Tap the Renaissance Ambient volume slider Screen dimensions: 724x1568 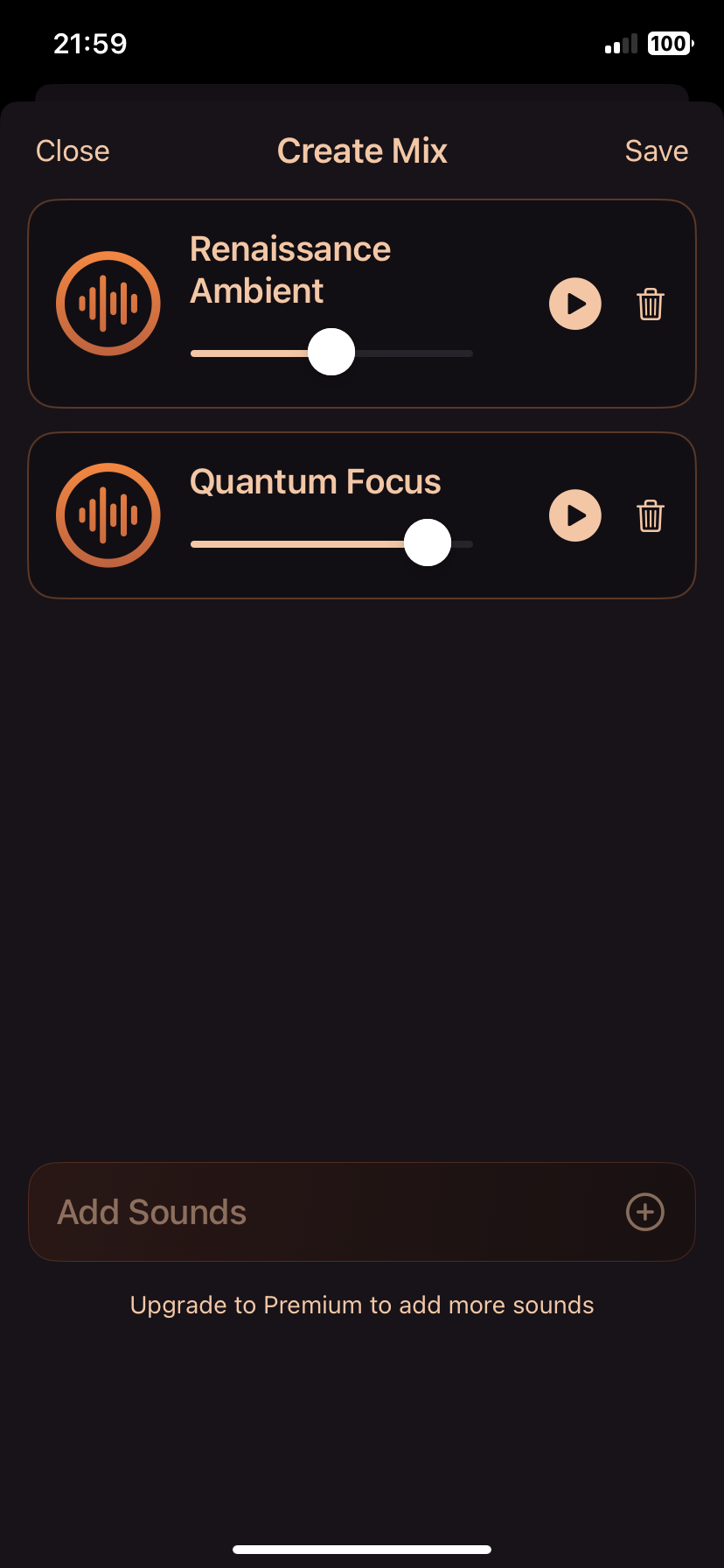[x=331, y=353]
